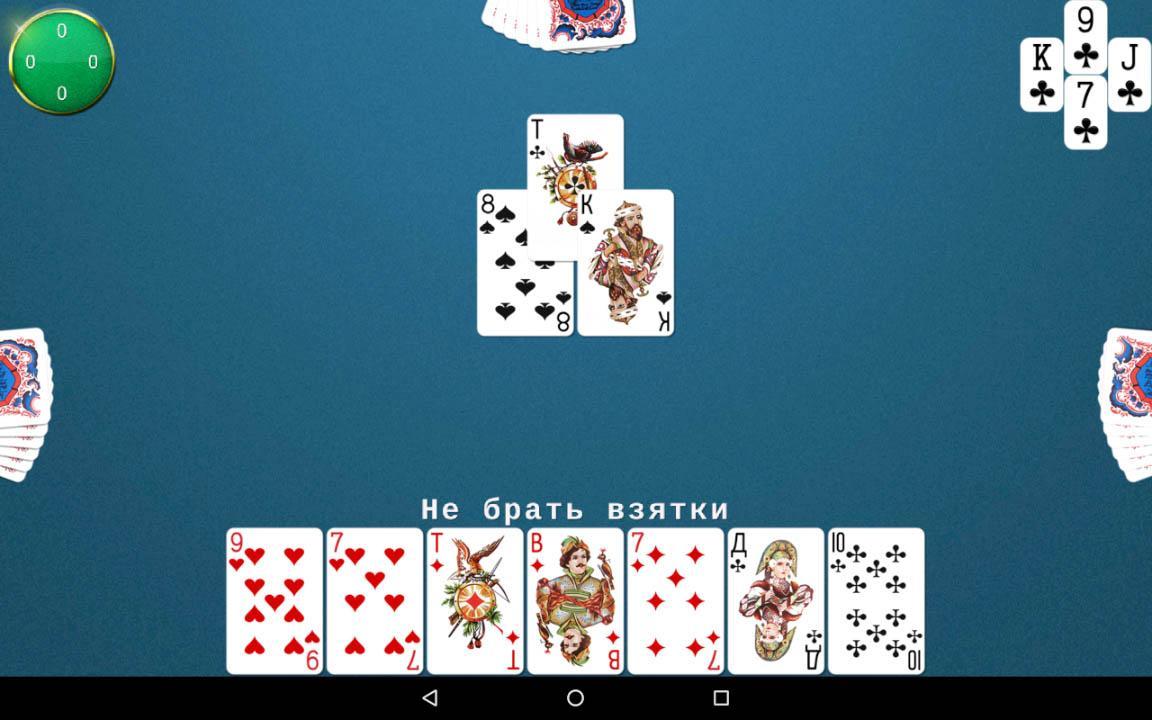View the last trick clubs cards
This screenshot has width=1152, height=720.
(1085, 75)
